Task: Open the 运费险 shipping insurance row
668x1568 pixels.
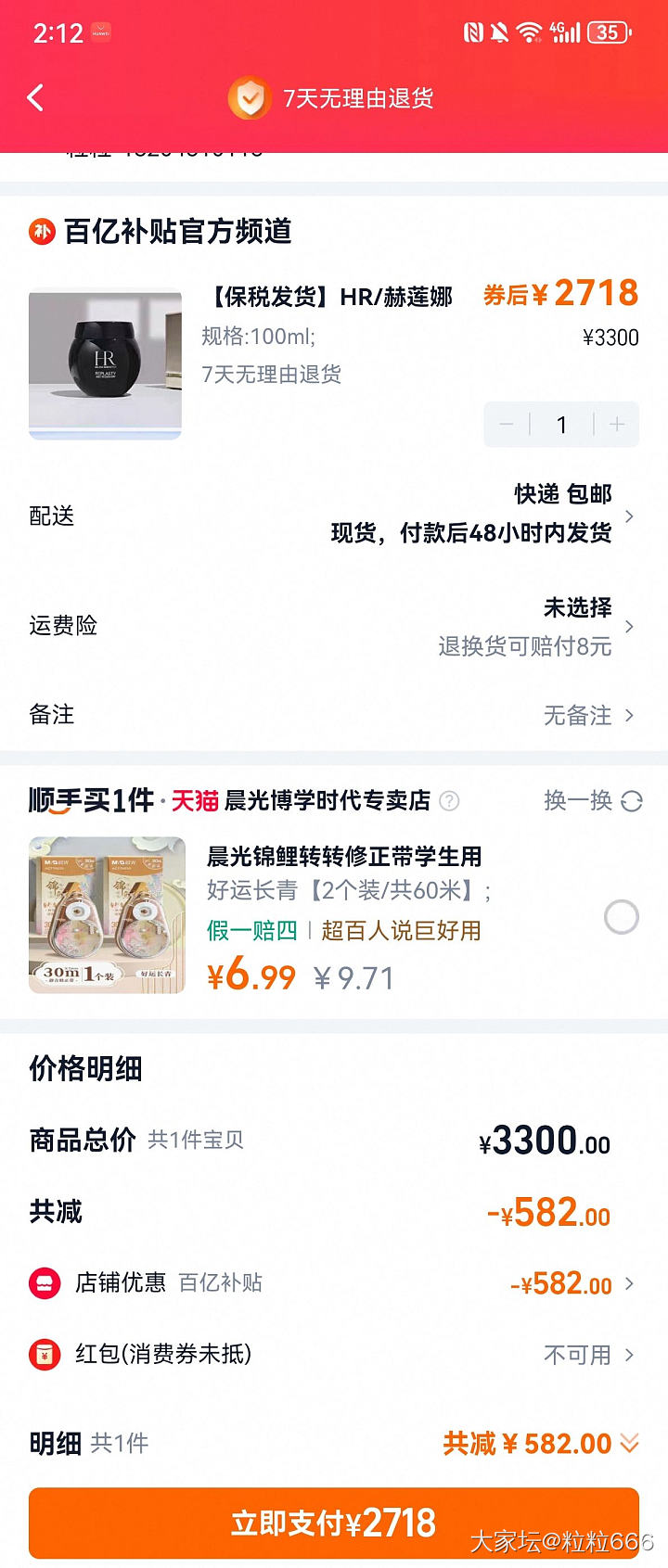Action: 334,626
